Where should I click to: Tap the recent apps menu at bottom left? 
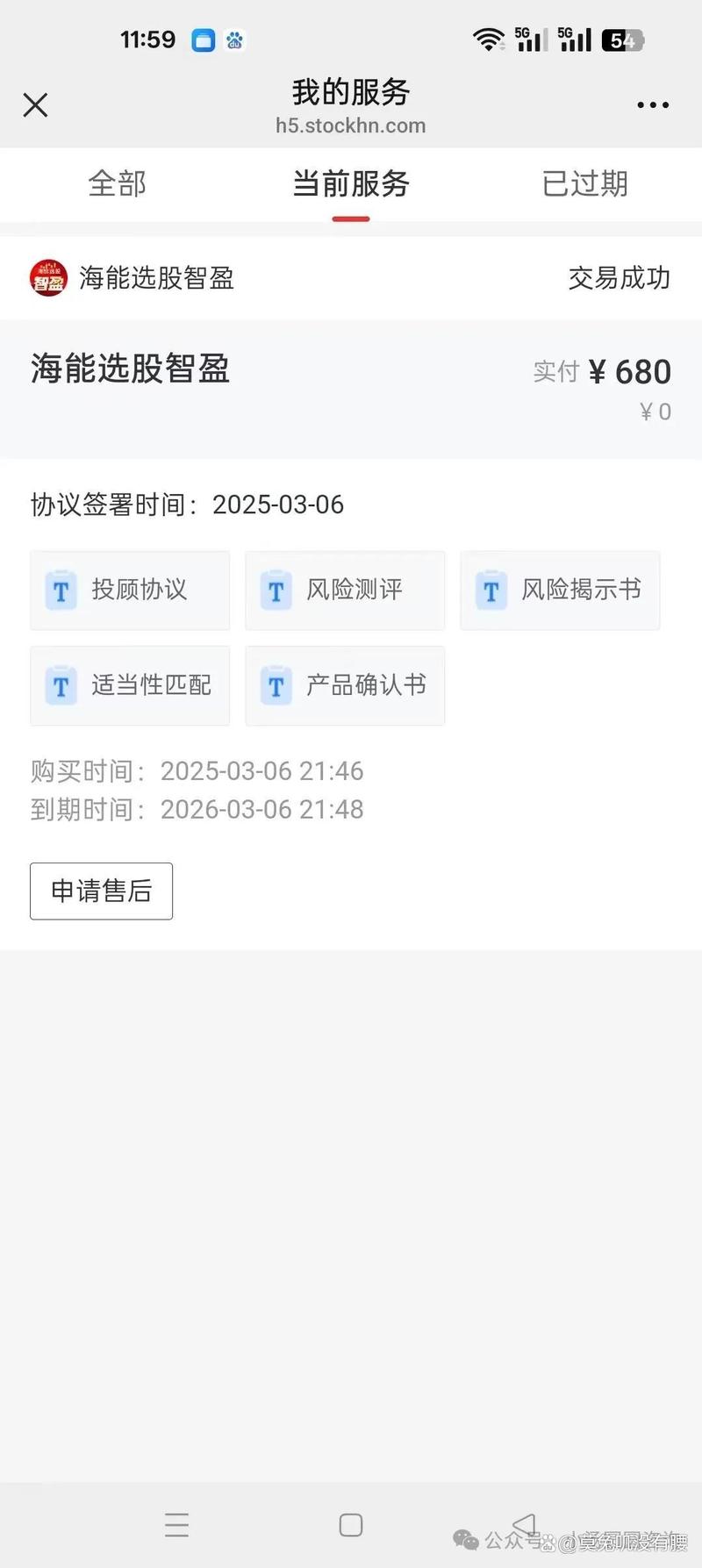[x=177, y=1524]
